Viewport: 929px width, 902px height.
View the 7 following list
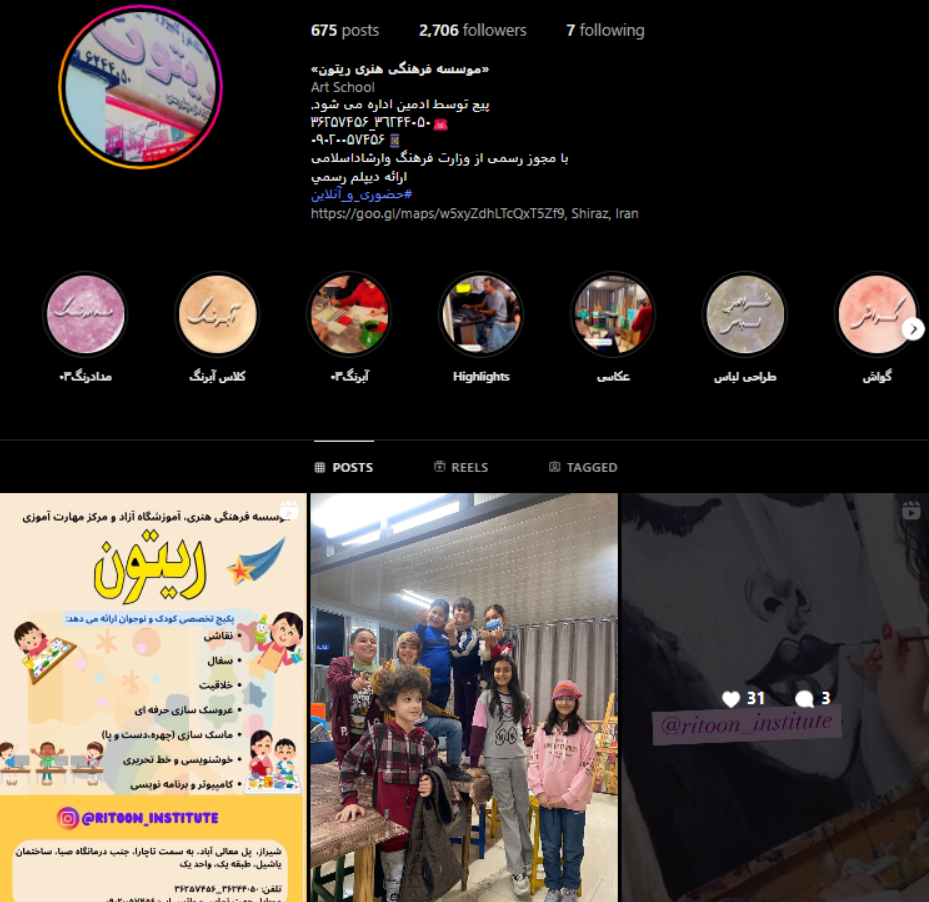[605, 30]
